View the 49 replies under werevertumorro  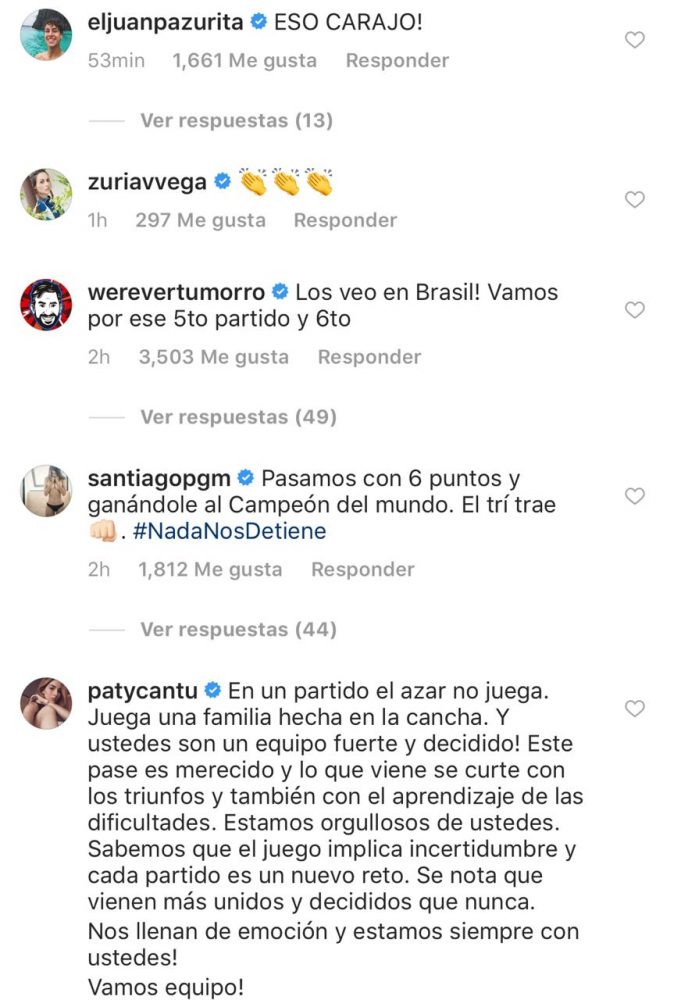(238, 416)
